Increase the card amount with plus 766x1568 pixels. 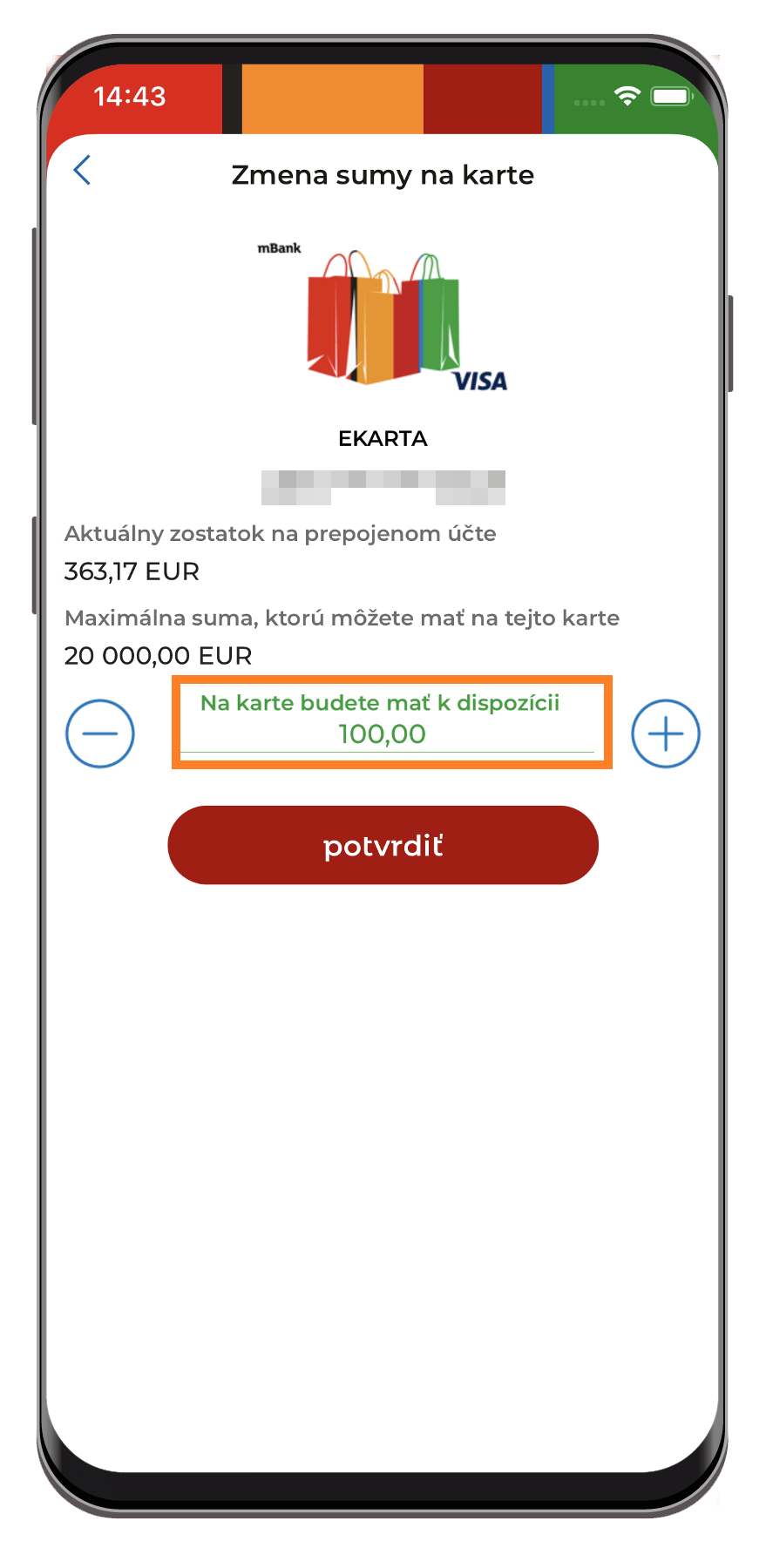point(666,733)
